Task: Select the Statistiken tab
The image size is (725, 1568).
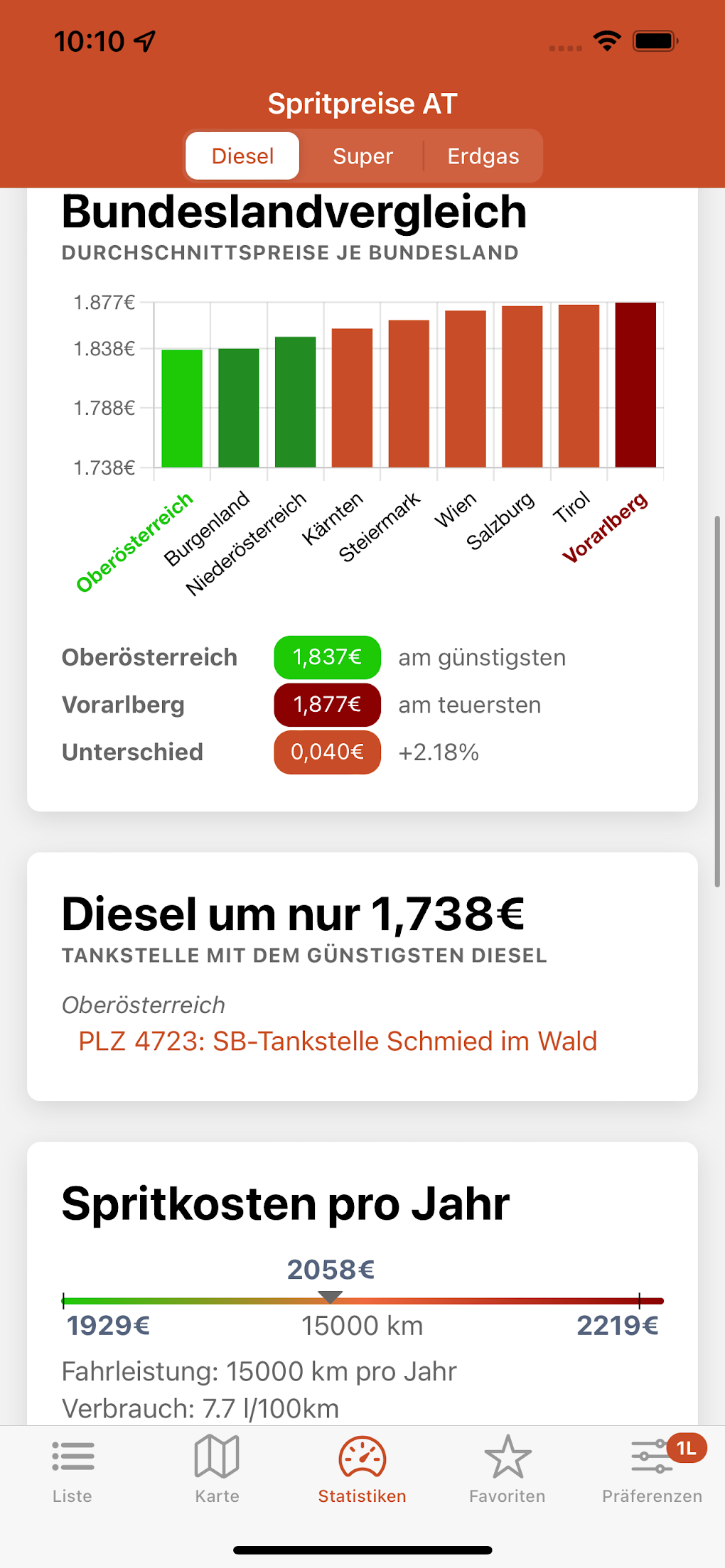Action: click(x=362, y=1469)
